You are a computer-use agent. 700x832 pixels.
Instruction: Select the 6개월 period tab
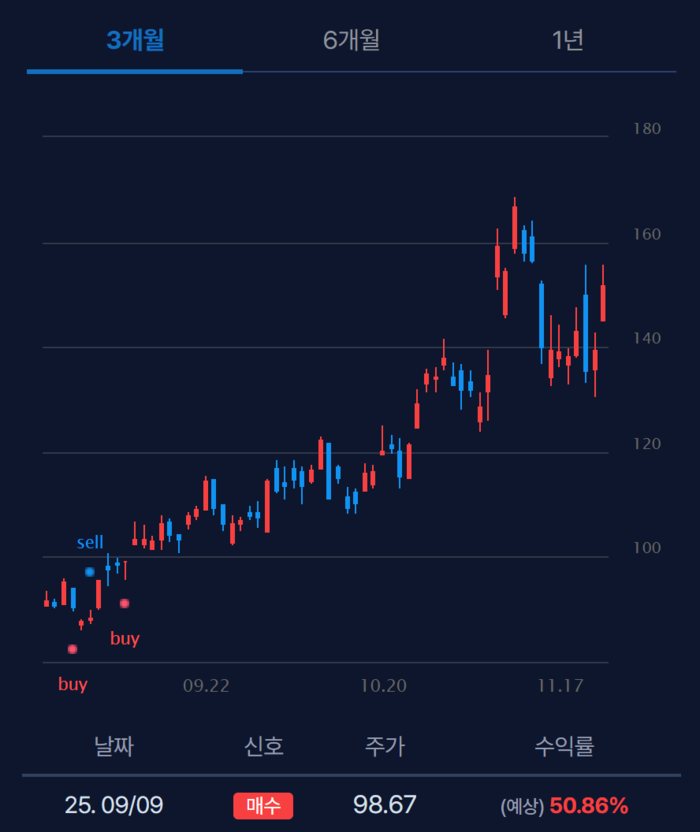tap(351, 41)
